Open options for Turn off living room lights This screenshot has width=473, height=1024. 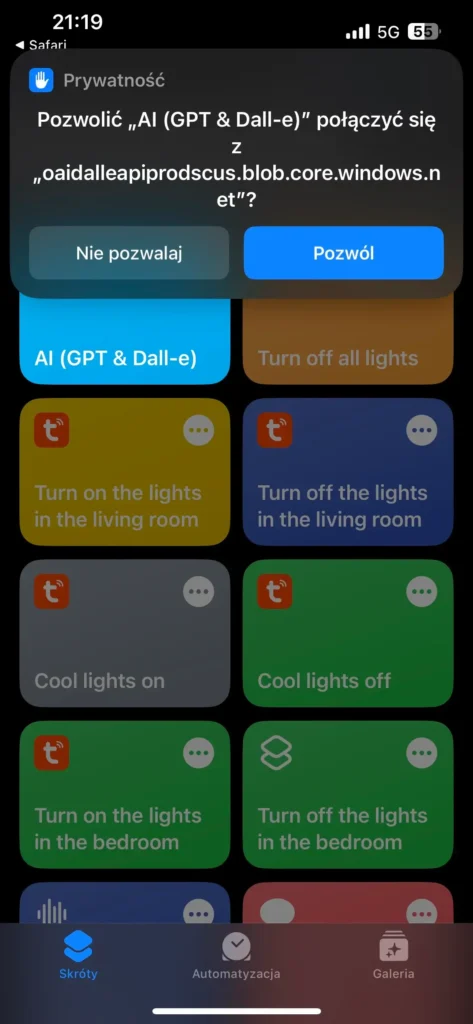pyautogui.click(x=422, y=431)
